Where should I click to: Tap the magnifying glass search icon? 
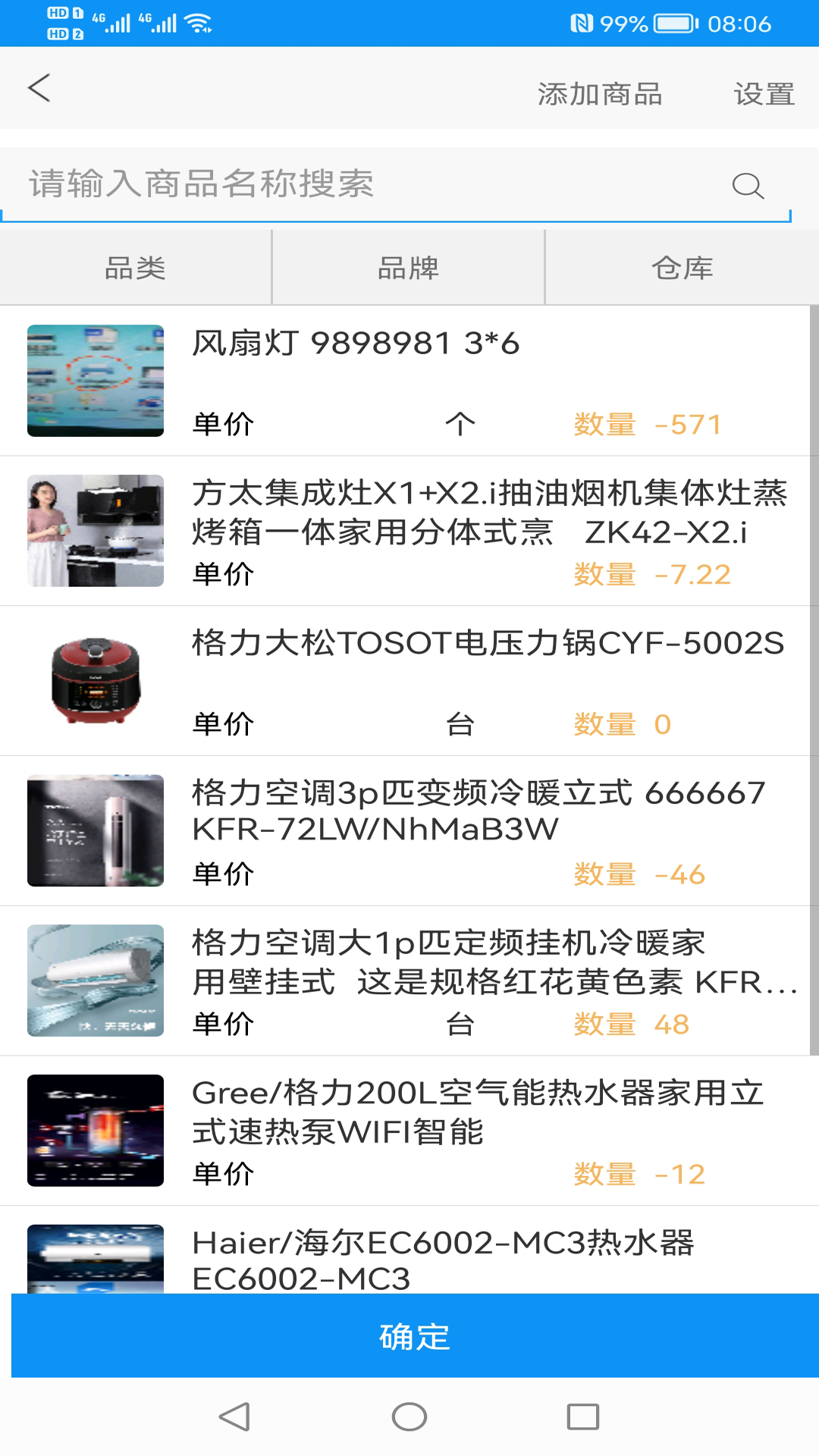pos(748,184)
